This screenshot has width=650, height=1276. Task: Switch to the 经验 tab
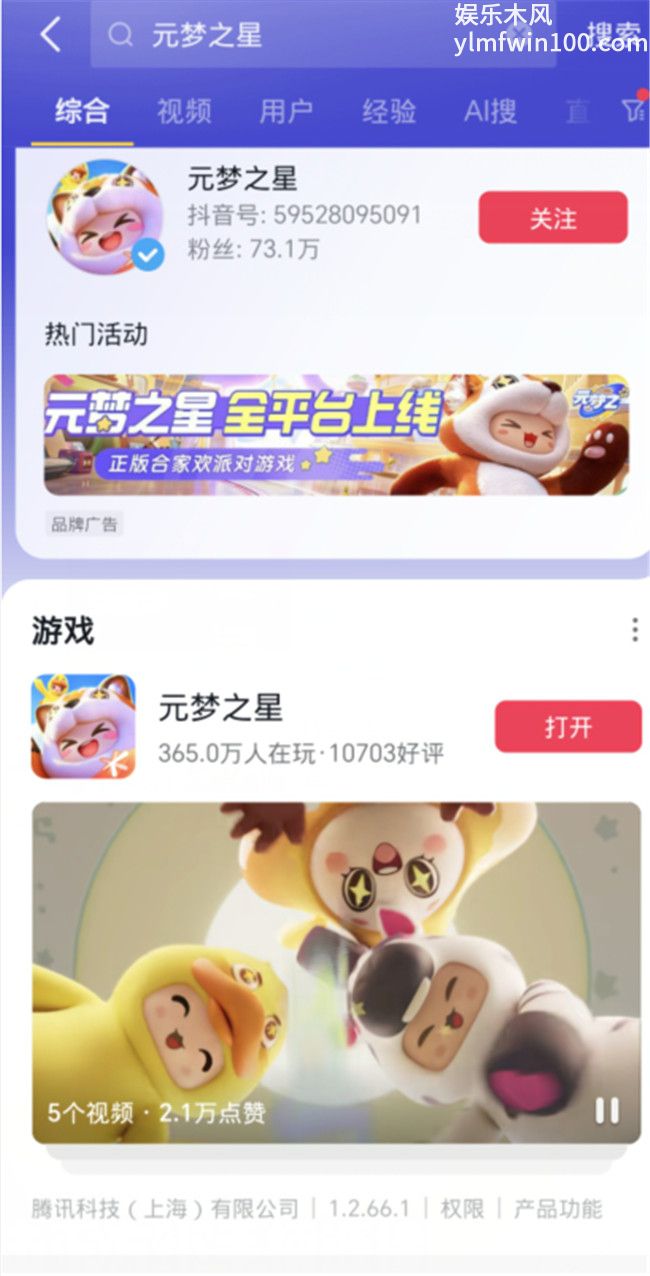pos(389,111)
